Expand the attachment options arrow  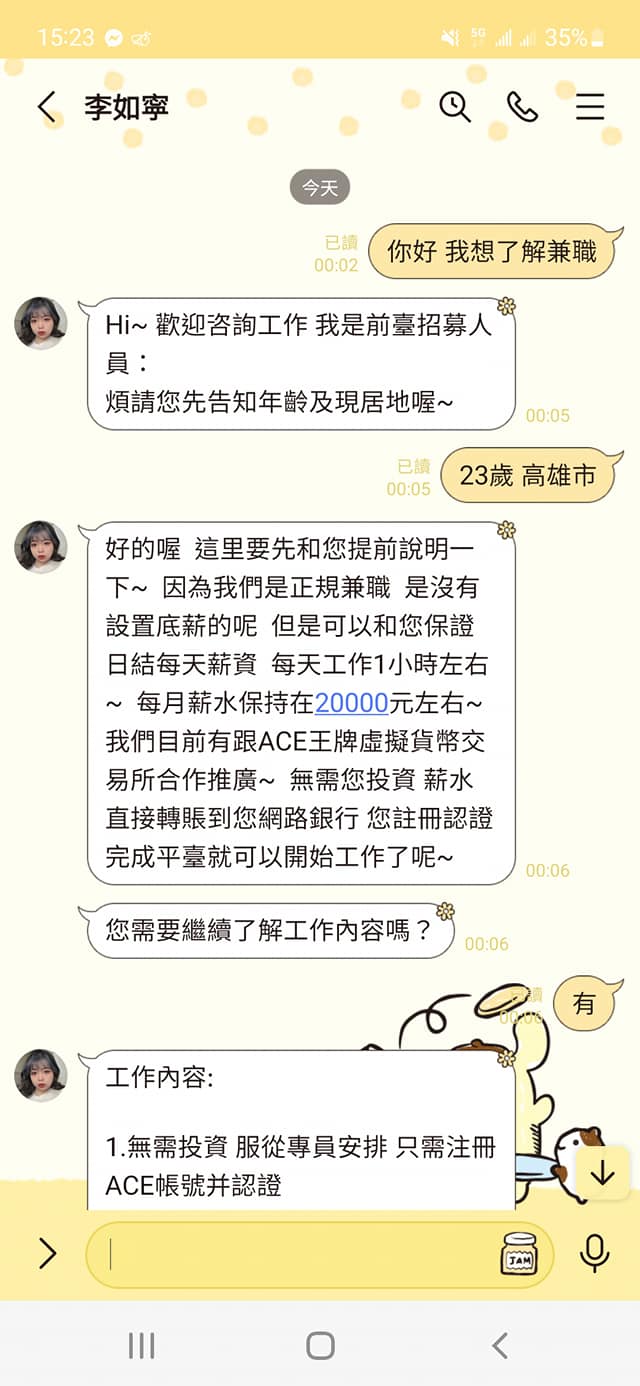pos(47,1253)
